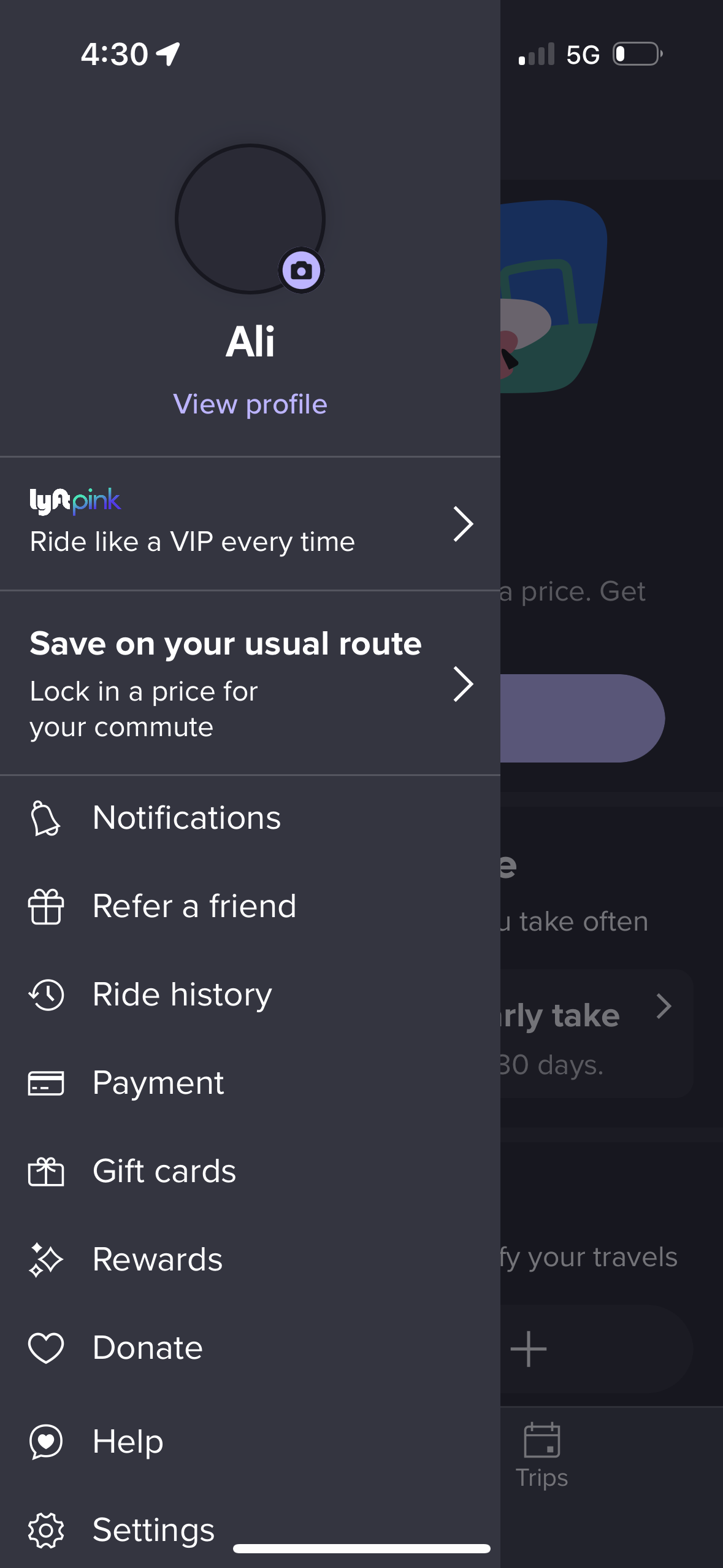Tap the View profile link
Screen dimensions: 723x1568
point(250,404)
